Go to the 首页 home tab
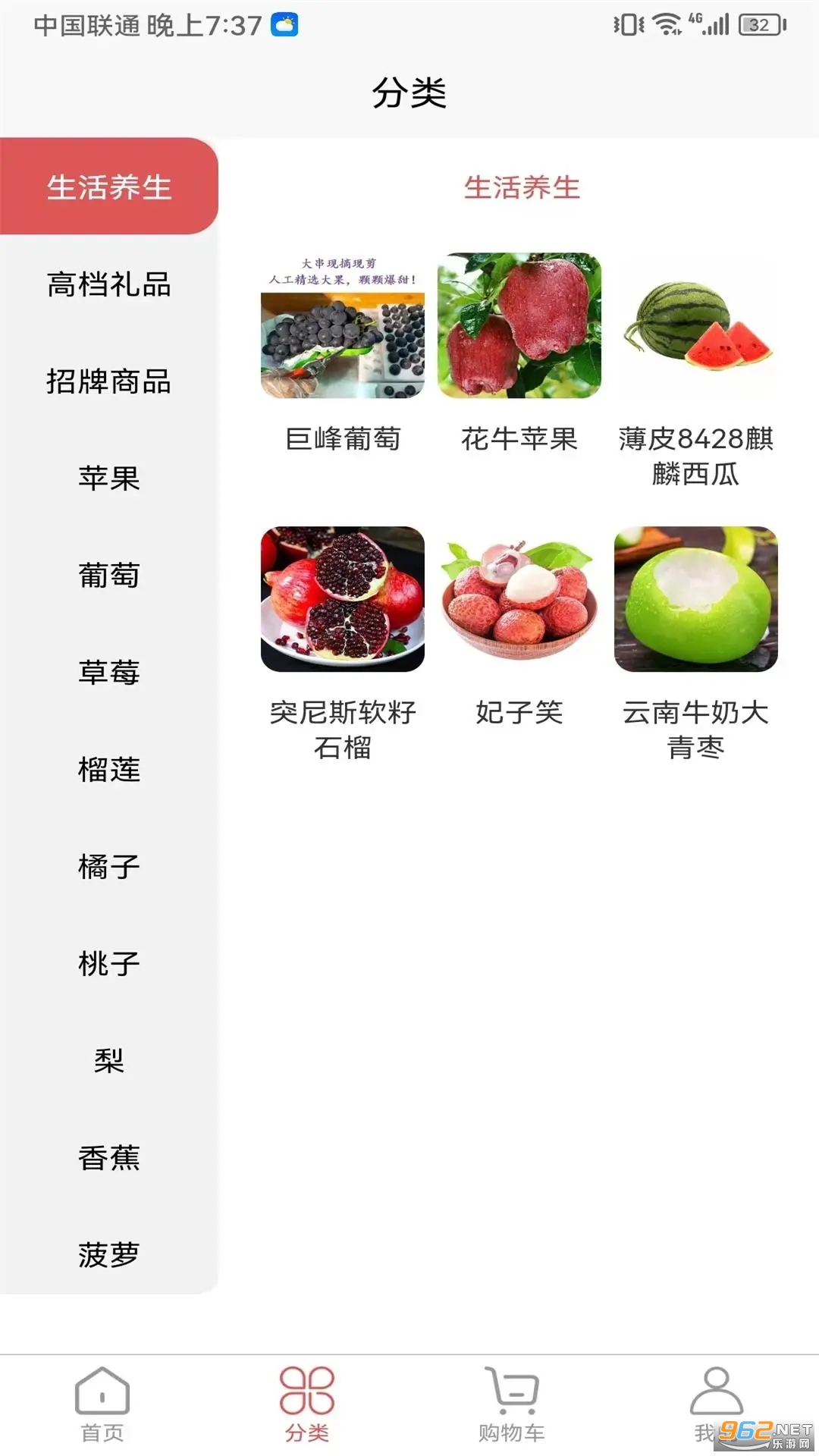 tap(102, 1404)
